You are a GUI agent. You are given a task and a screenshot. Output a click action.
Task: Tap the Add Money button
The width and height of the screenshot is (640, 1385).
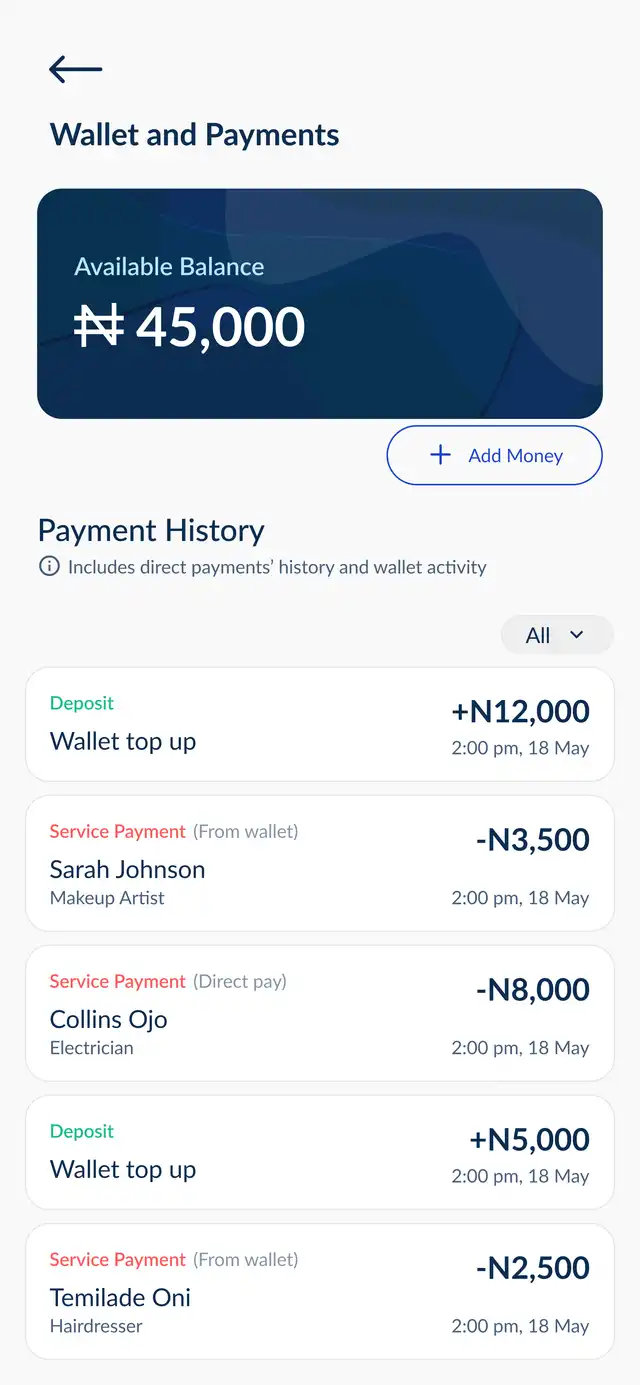495,455
